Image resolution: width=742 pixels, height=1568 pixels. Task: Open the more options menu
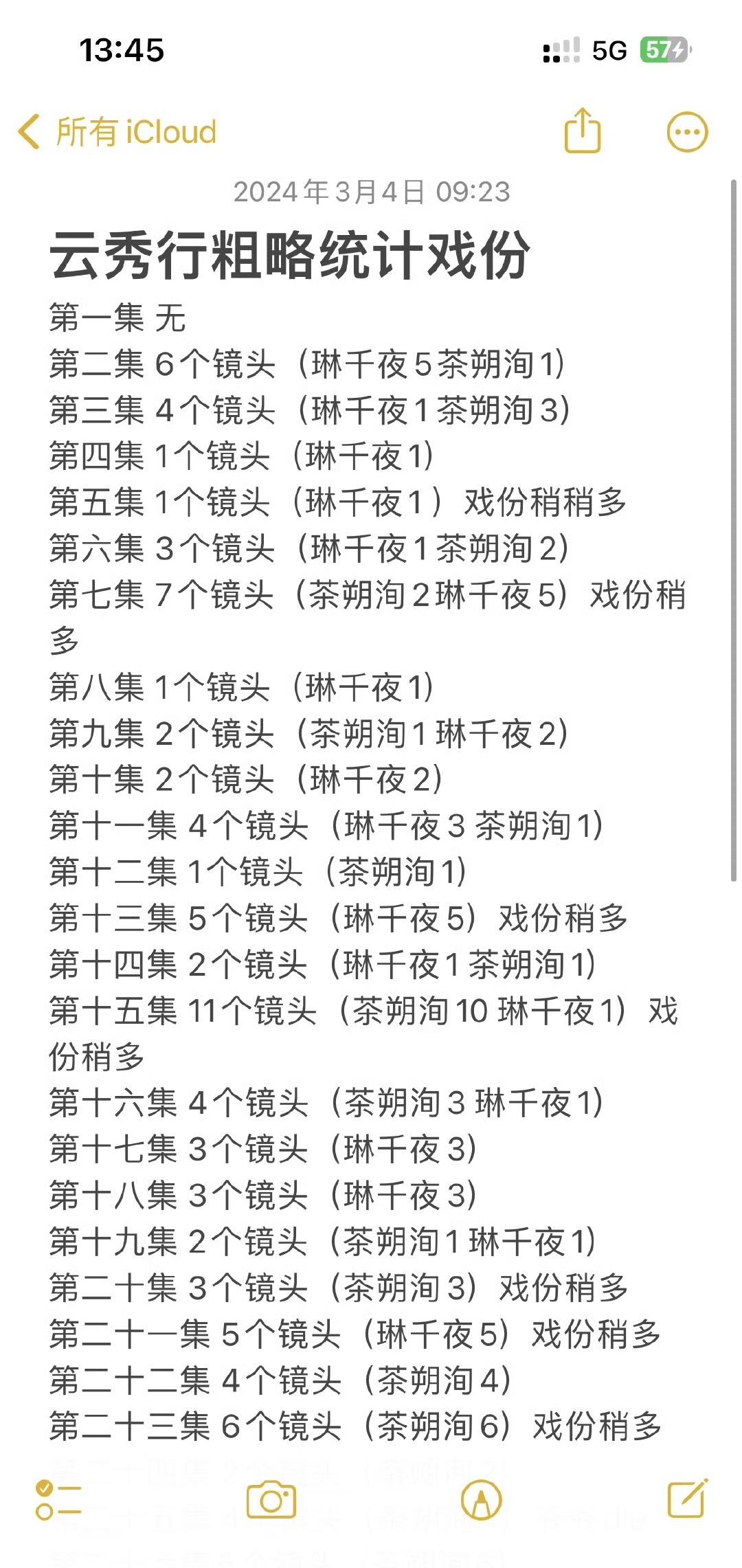pos(687,132)
